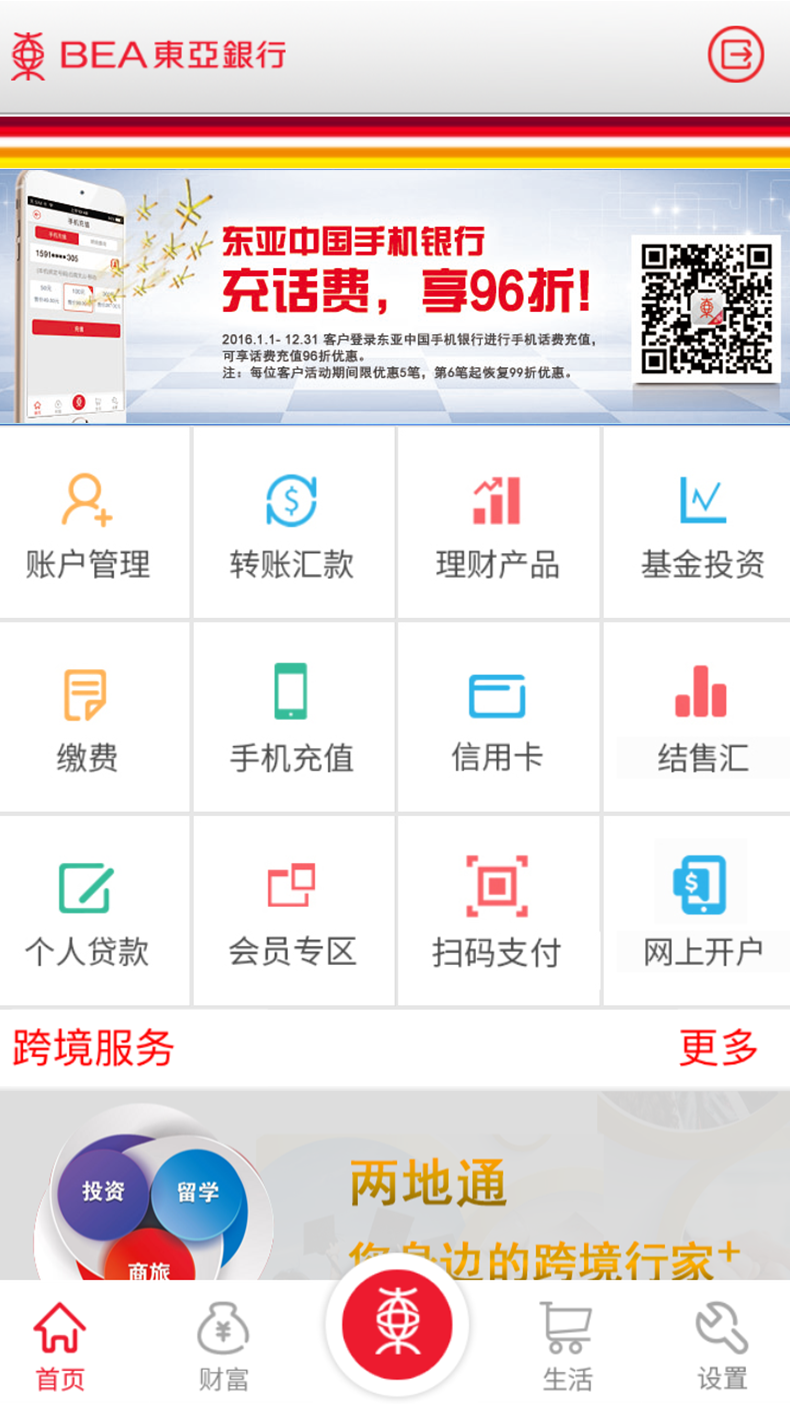Open the 信用卡 credit card section
This screenshot has height=1405, width=790.
click(x=499, y=717)
